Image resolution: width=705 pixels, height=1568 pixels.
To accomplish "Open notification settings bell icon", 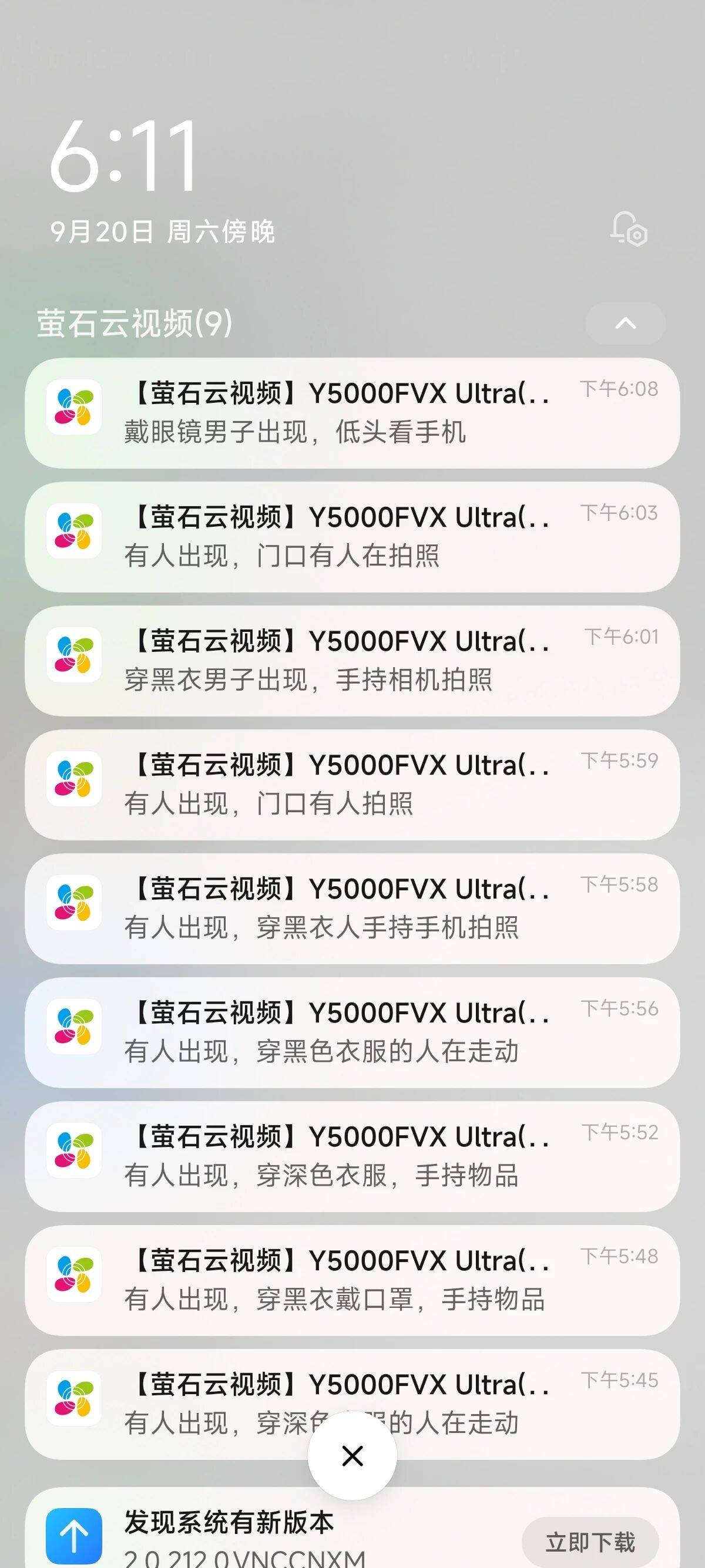I will coord(628,229).
